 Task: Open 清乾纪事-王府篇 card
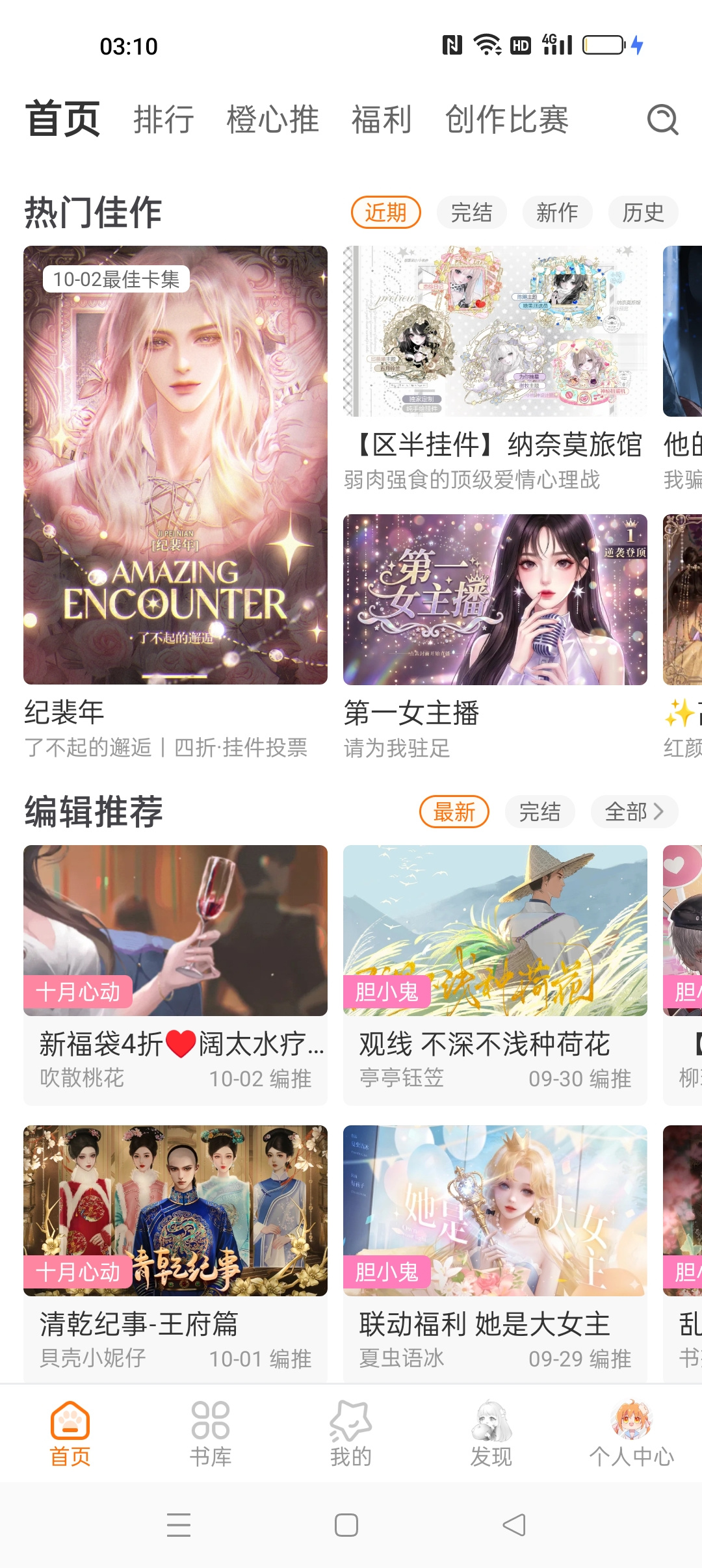[175, 1254]
